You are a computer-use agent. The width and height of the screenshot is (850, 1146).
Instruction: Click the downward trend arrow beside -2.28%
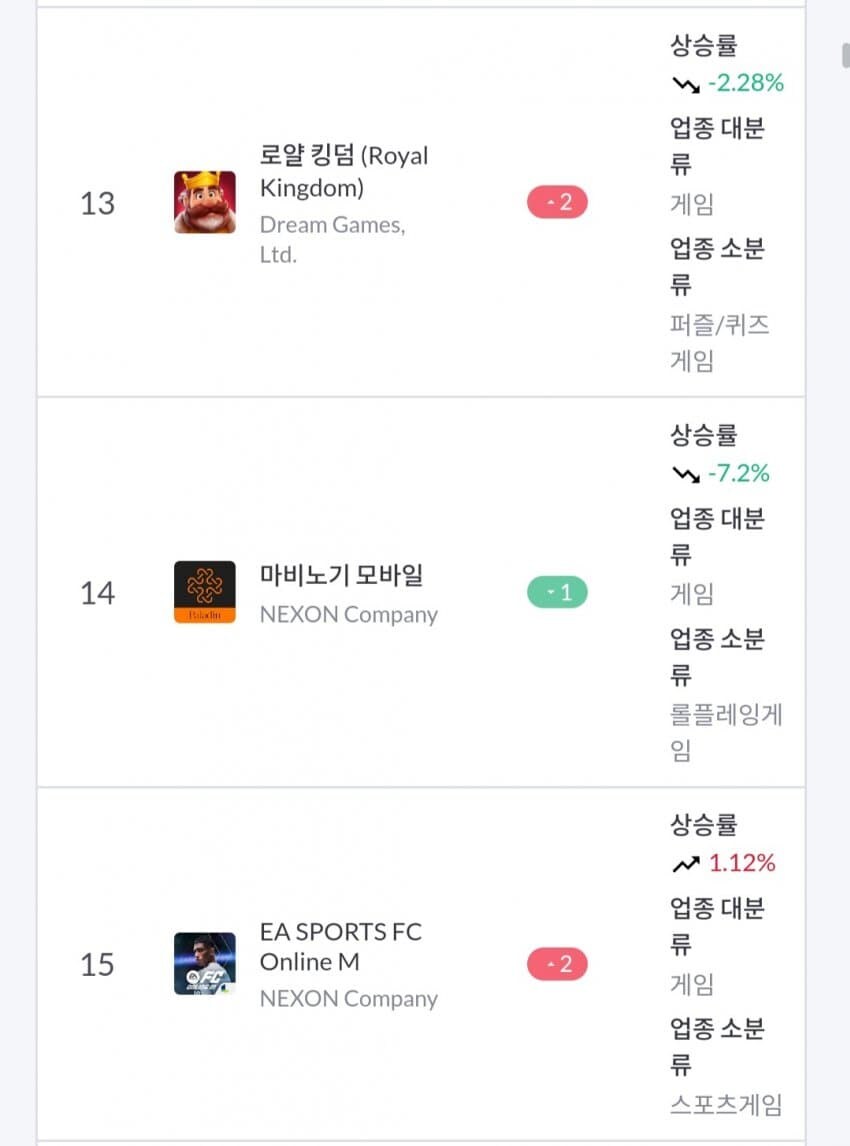pos(686,83)
